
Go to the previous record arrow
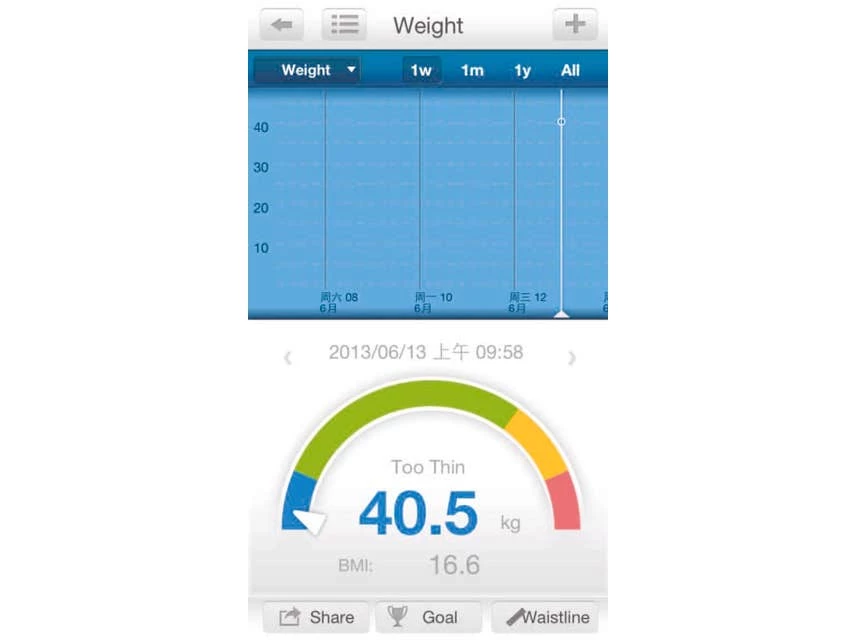point(288,357)
